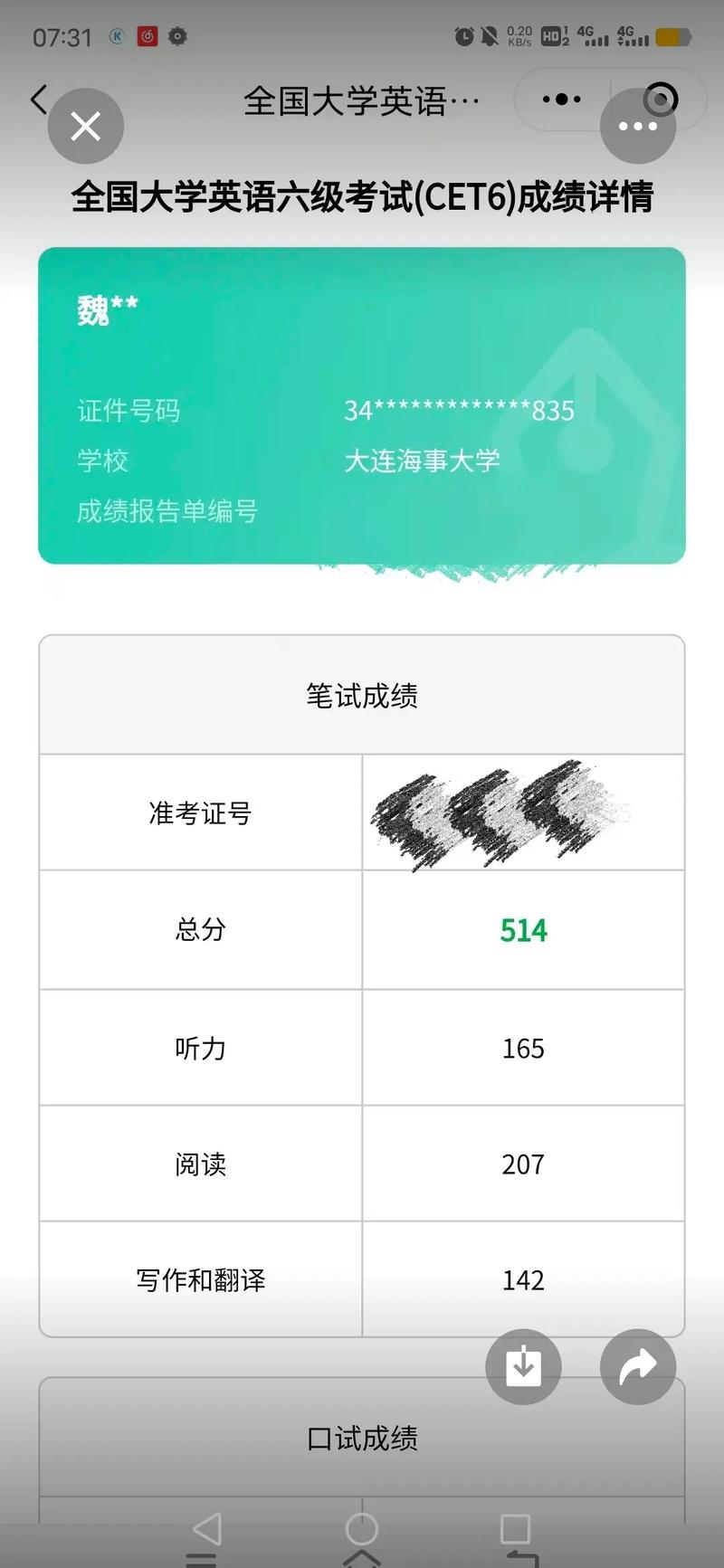Tap the download score report icon
Image resolution: width=724 pixels, height=1568 pixels.
pos(523,1367)
